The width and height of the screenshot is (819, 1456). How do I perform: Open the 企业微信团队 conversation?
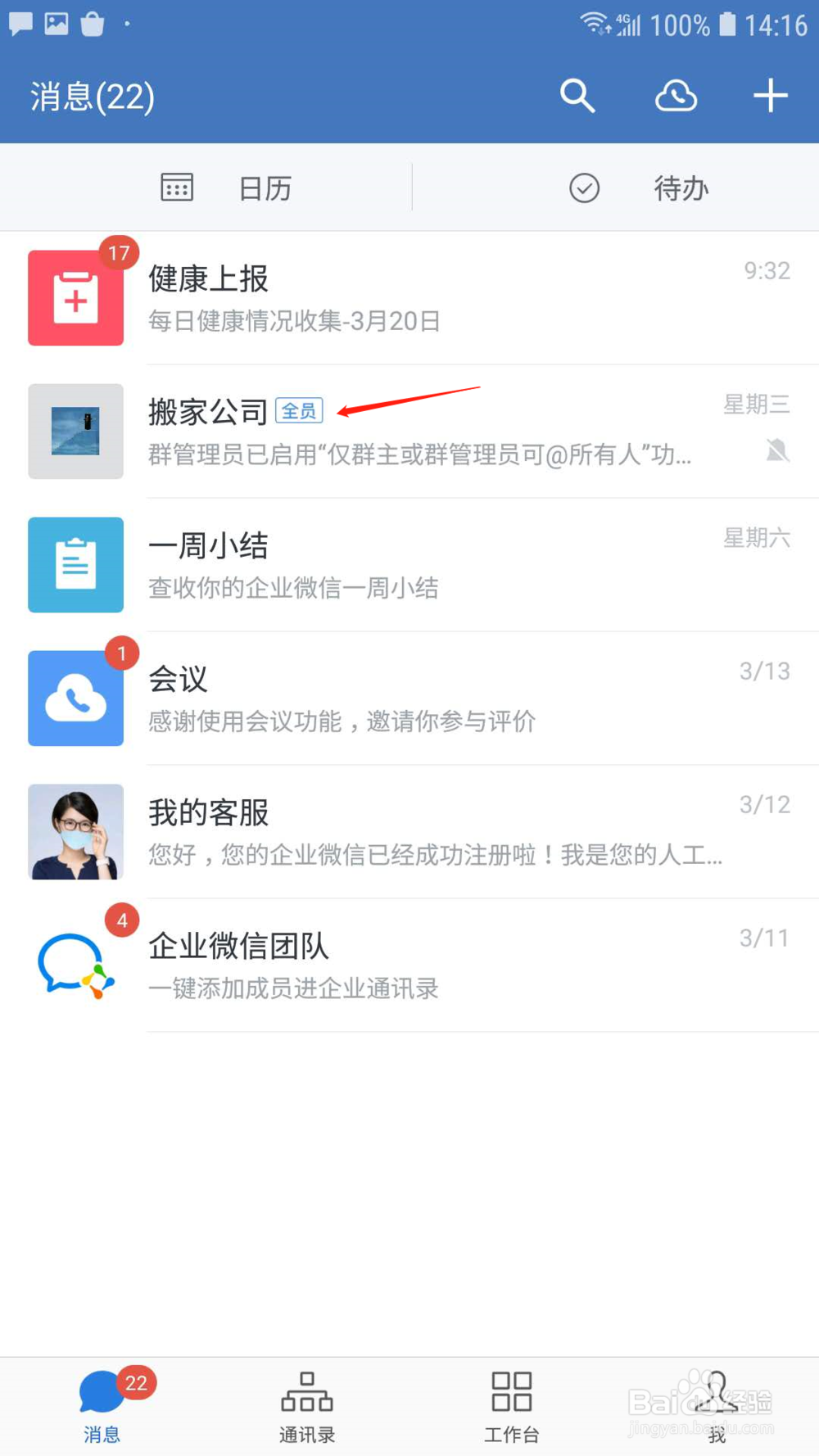(409, 965)
